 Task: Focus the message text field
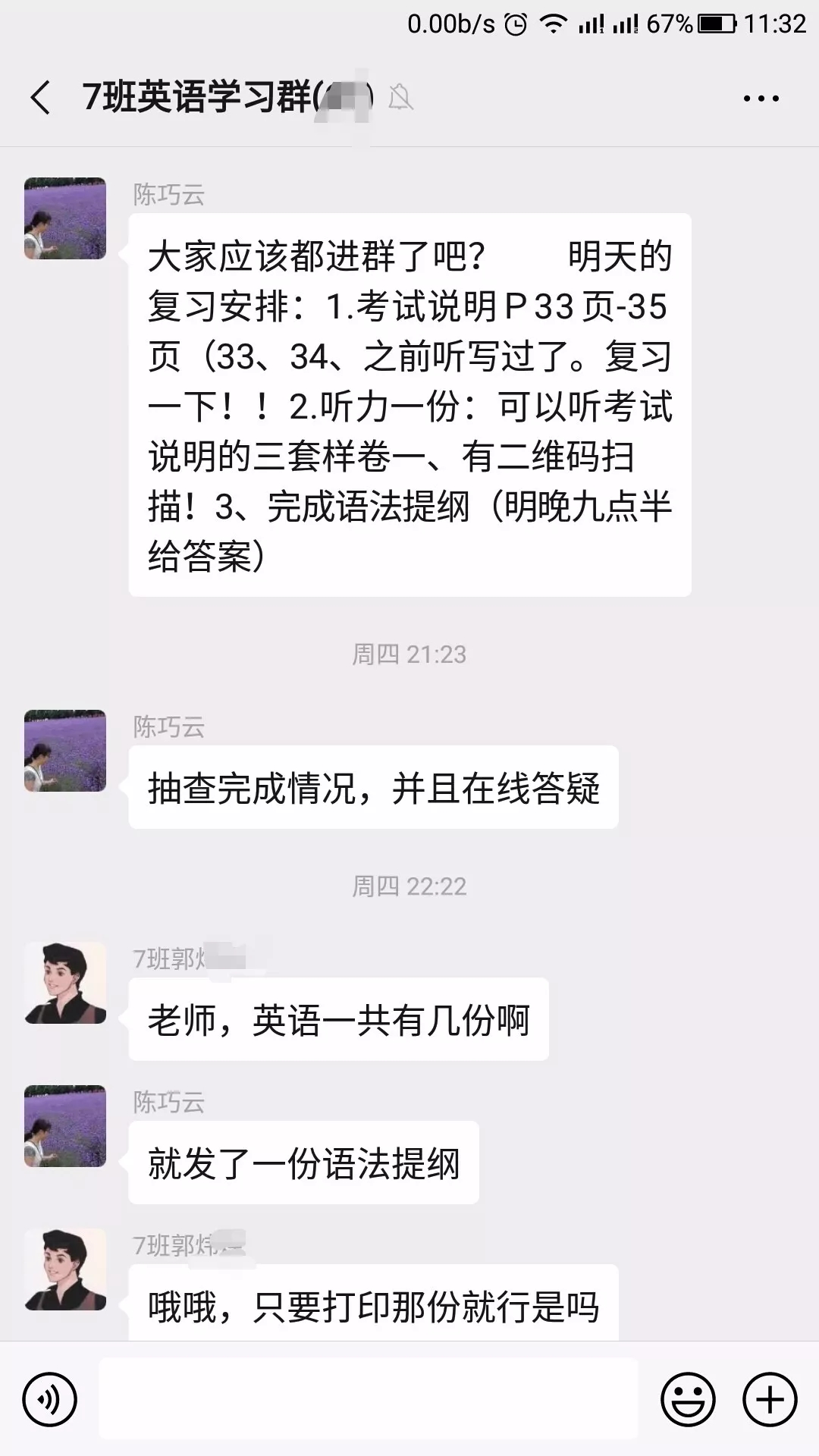click(x=369, y=1399)
